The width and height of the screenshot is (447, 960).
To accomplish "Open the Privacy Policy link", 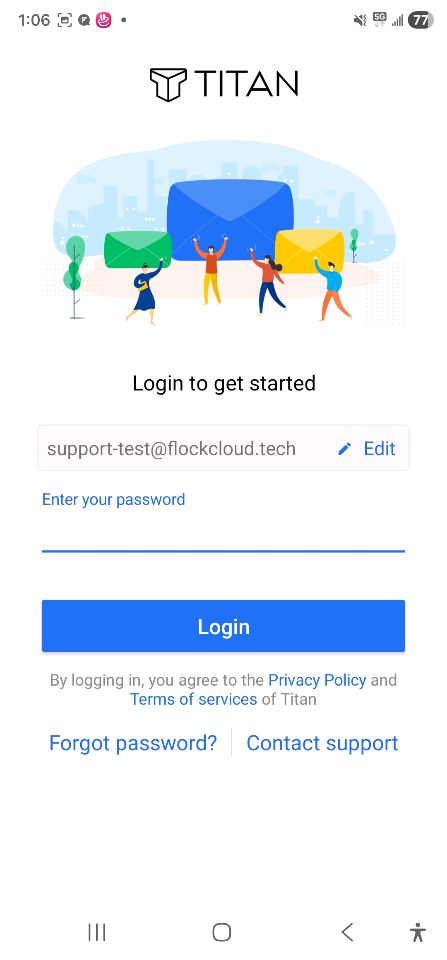I will 317,680.
